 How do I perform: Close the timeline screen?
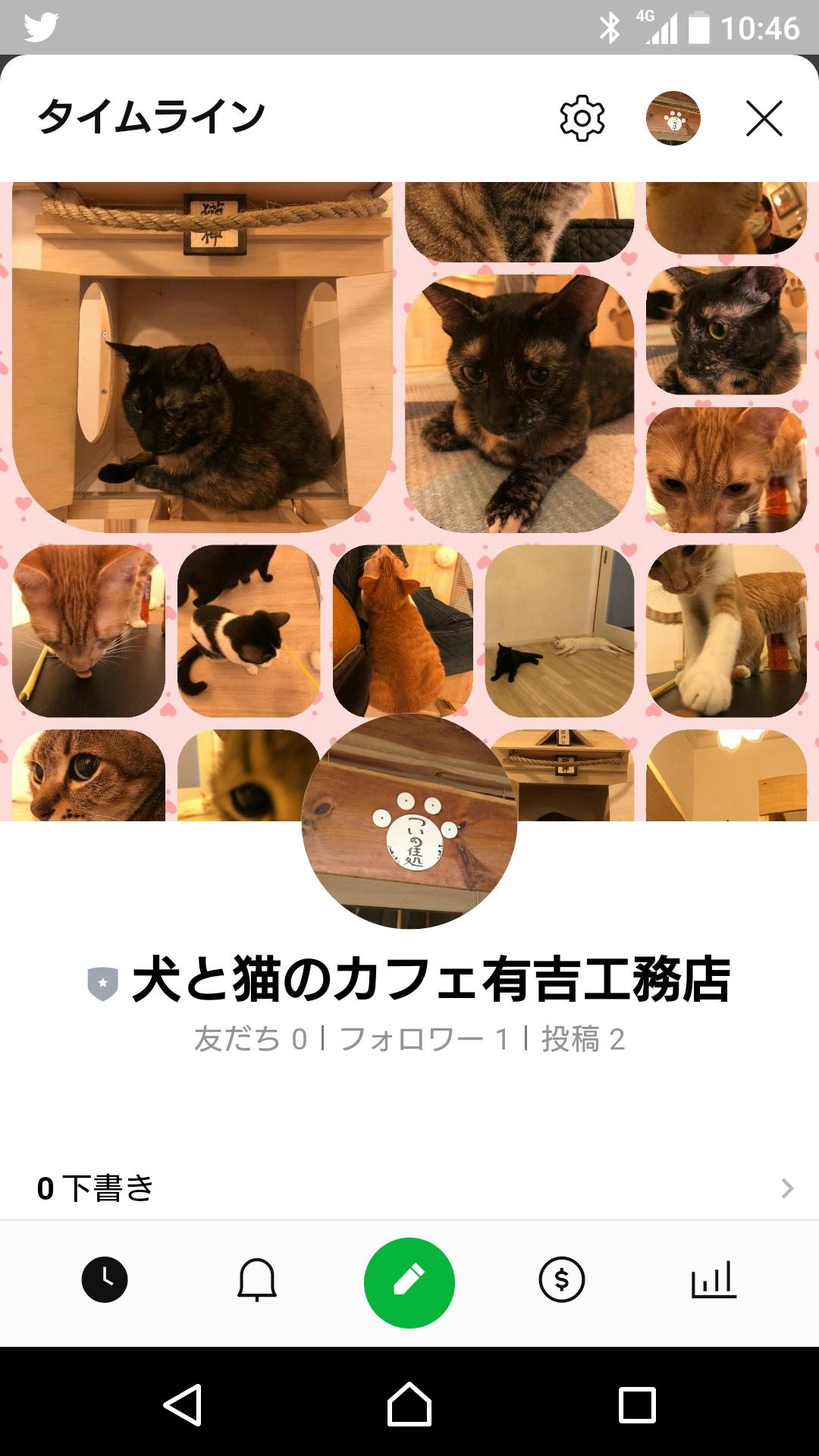[x=764, y=118]
